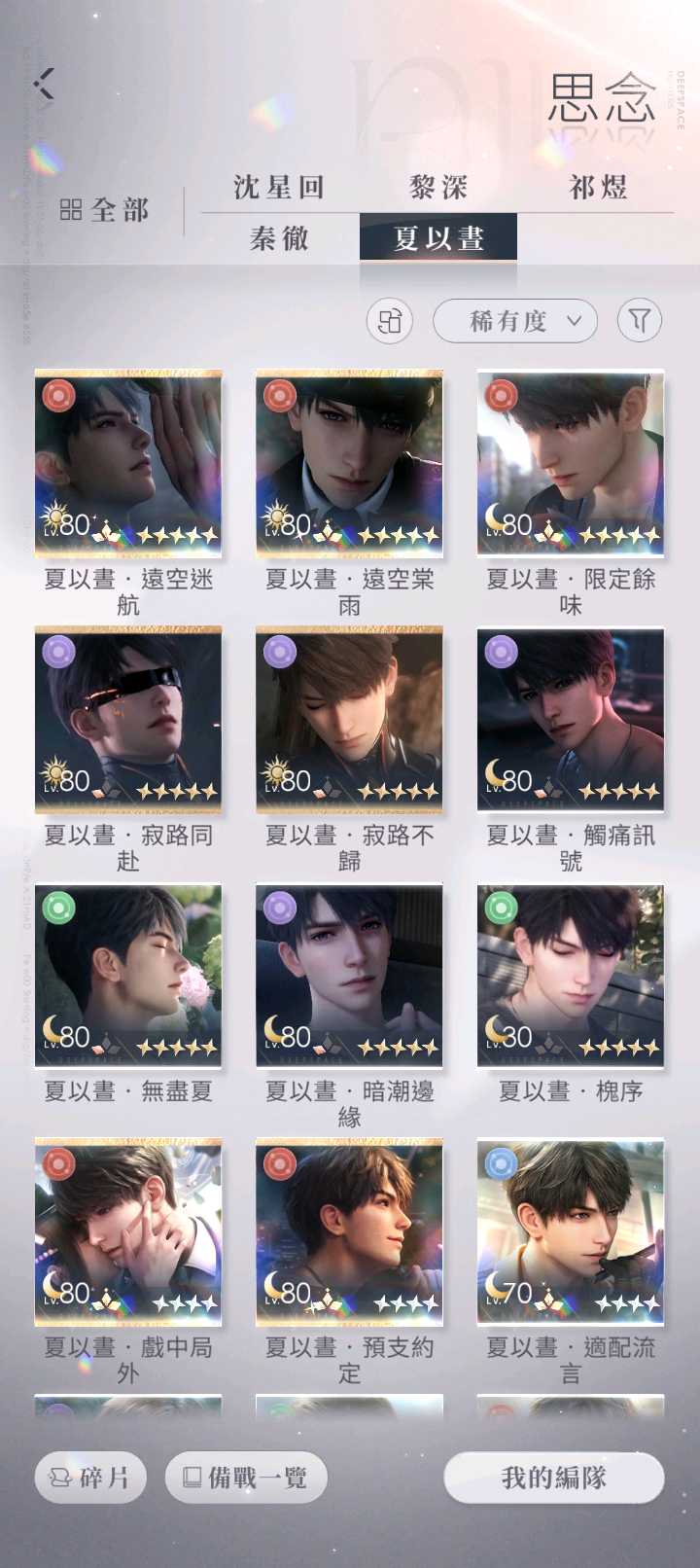
Task: Open the 碎片 fragments button
Action: click(x=89, y=1478)
